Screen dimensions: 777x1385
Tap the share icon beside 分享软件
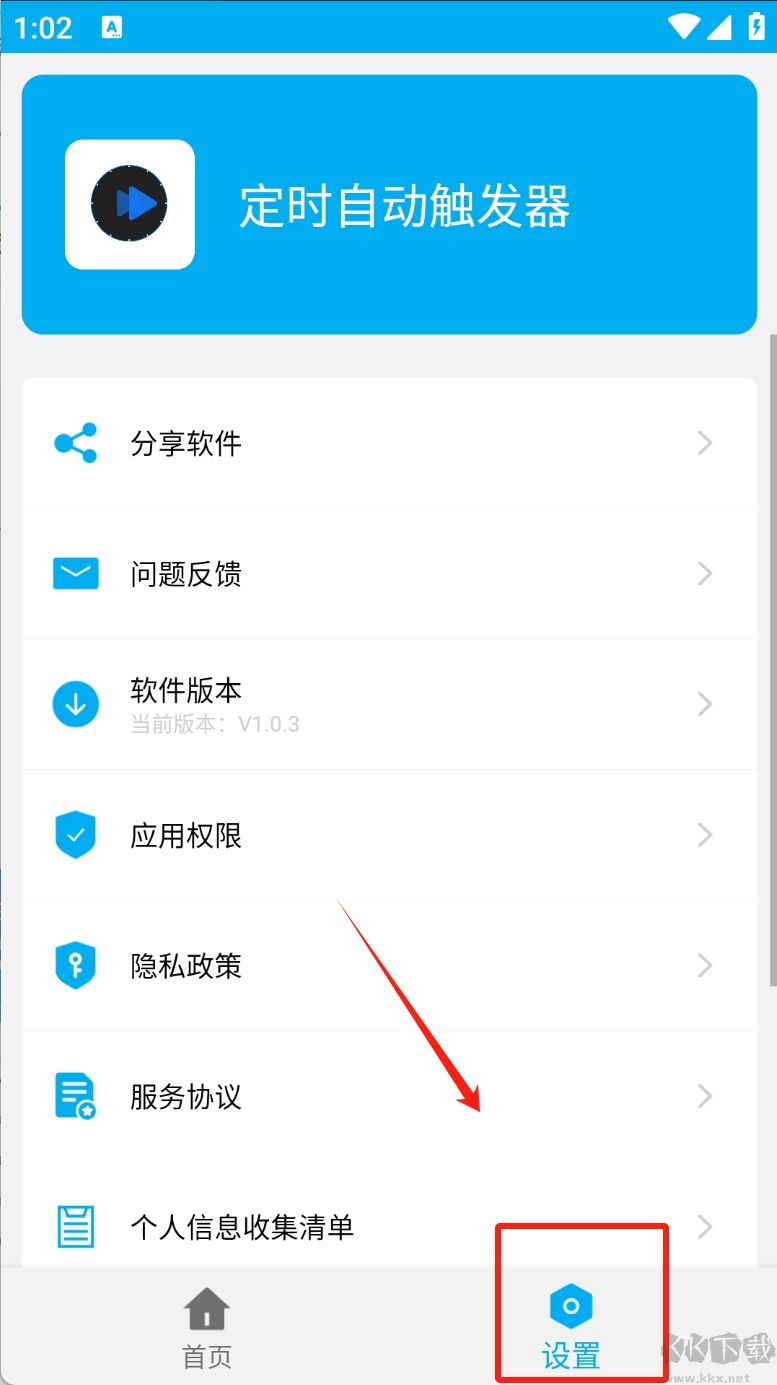[75, 443]
